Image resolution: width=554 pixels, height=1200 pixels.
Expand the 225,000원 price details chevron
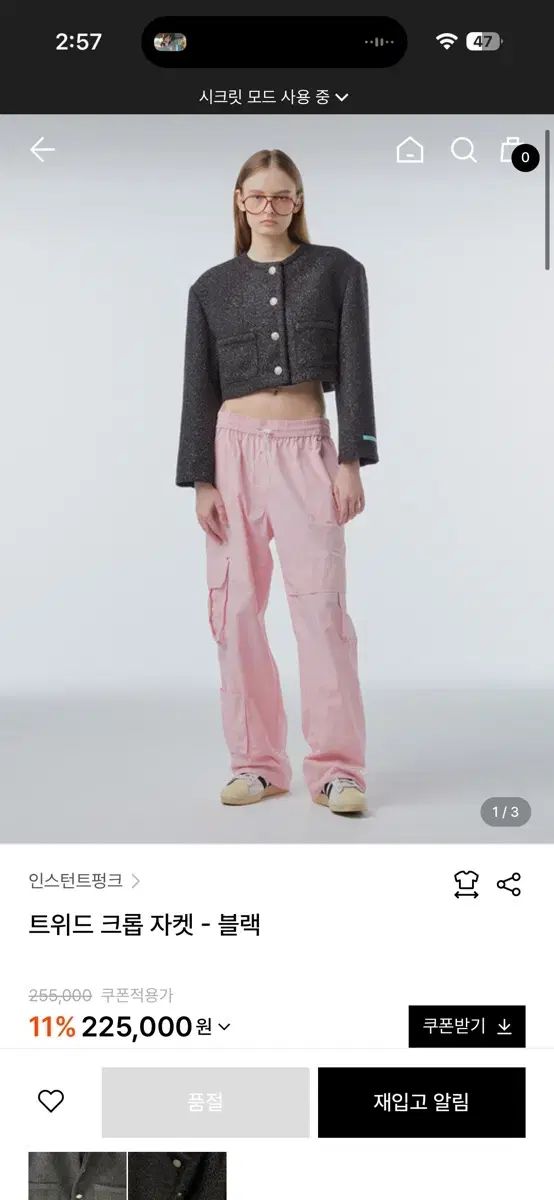224,1026
